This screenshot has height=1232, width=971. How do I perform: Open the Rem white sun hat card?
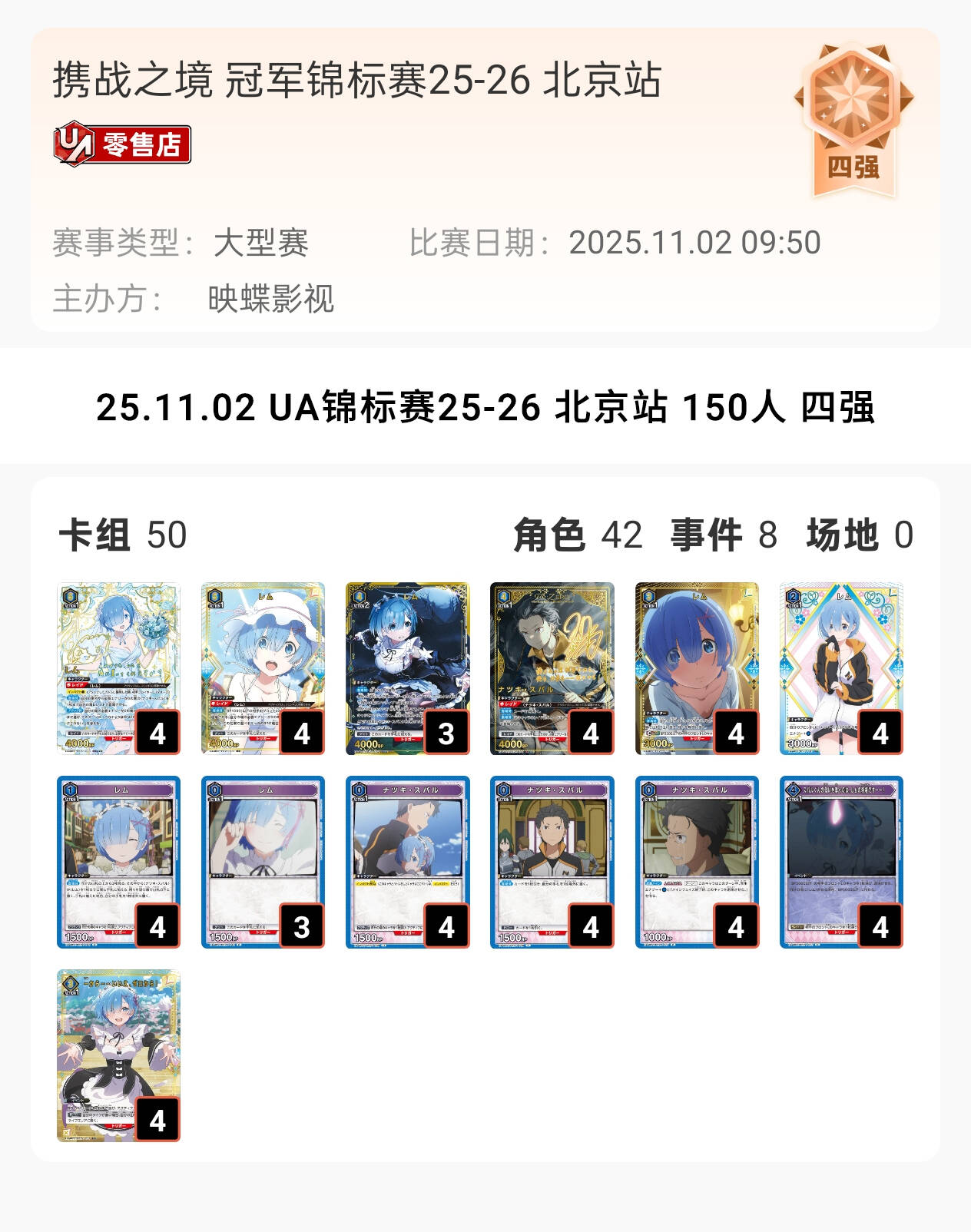click(263, 668)
